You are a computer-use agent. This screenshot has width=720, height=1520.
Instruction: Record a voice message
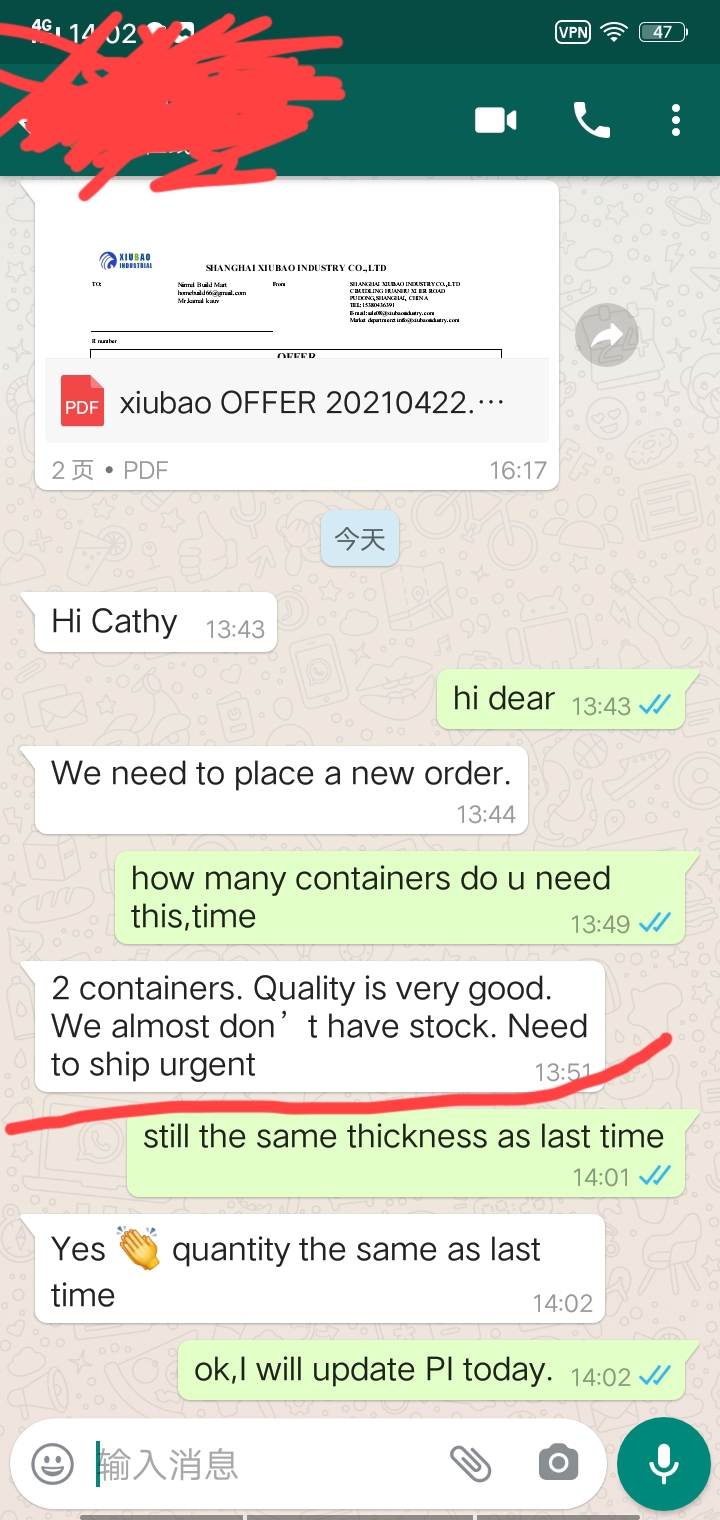[664, 1464]
